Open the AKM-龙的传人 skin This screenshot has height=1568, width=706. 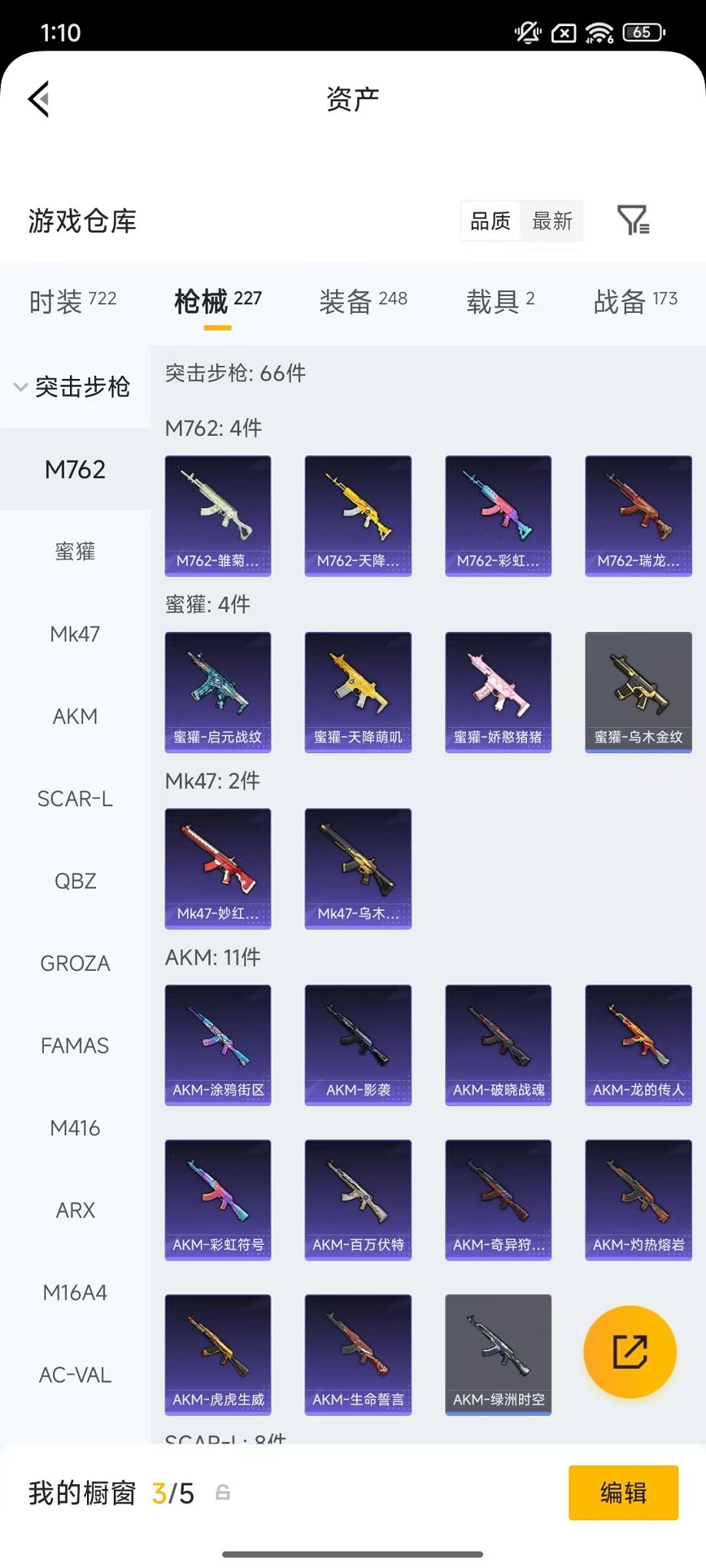[638, 1045]
